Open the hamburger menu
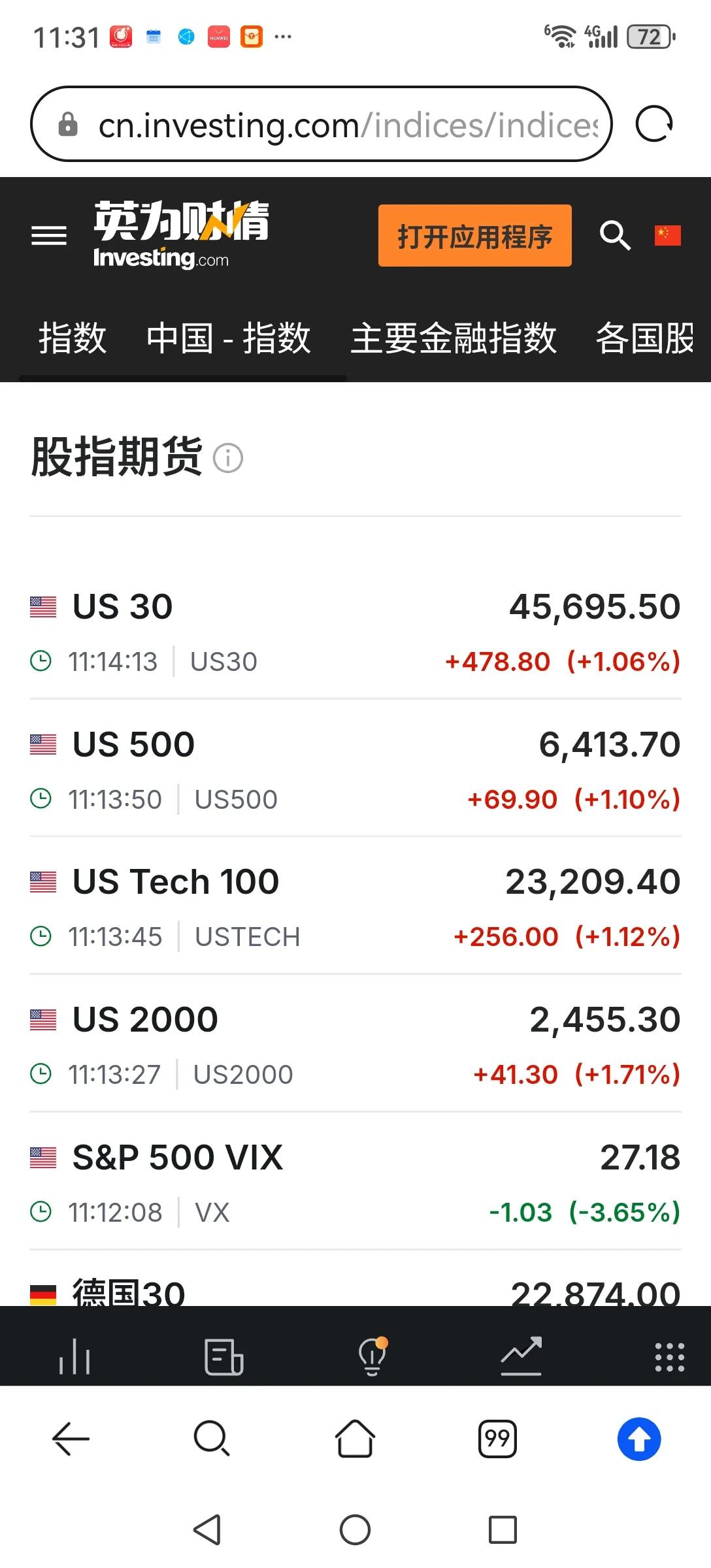711x1568 pixels. 49,235
